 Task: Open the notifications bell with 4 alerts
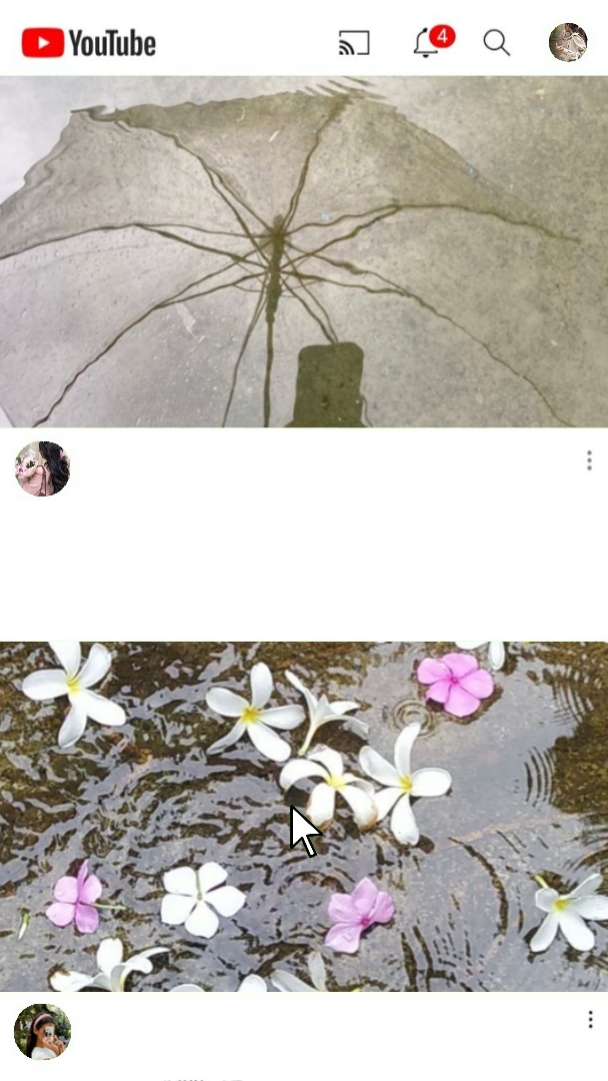tap(428, 43)
